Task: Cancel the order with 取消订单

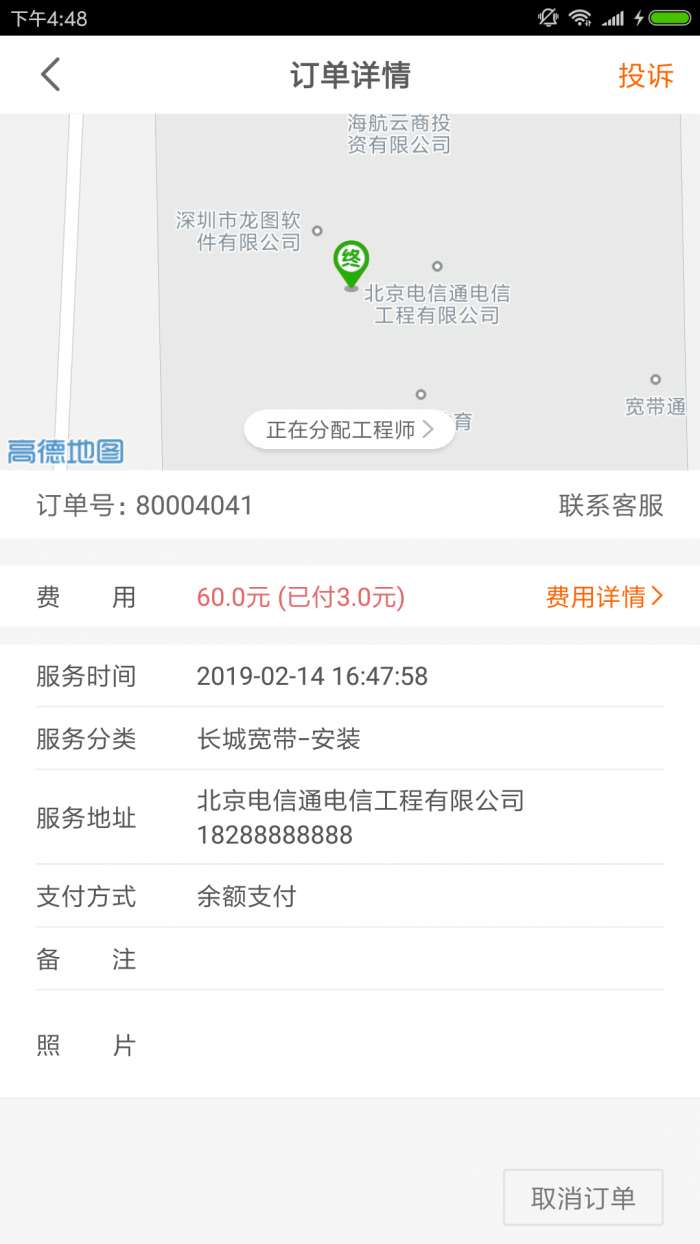Action: coord(583,1198)
